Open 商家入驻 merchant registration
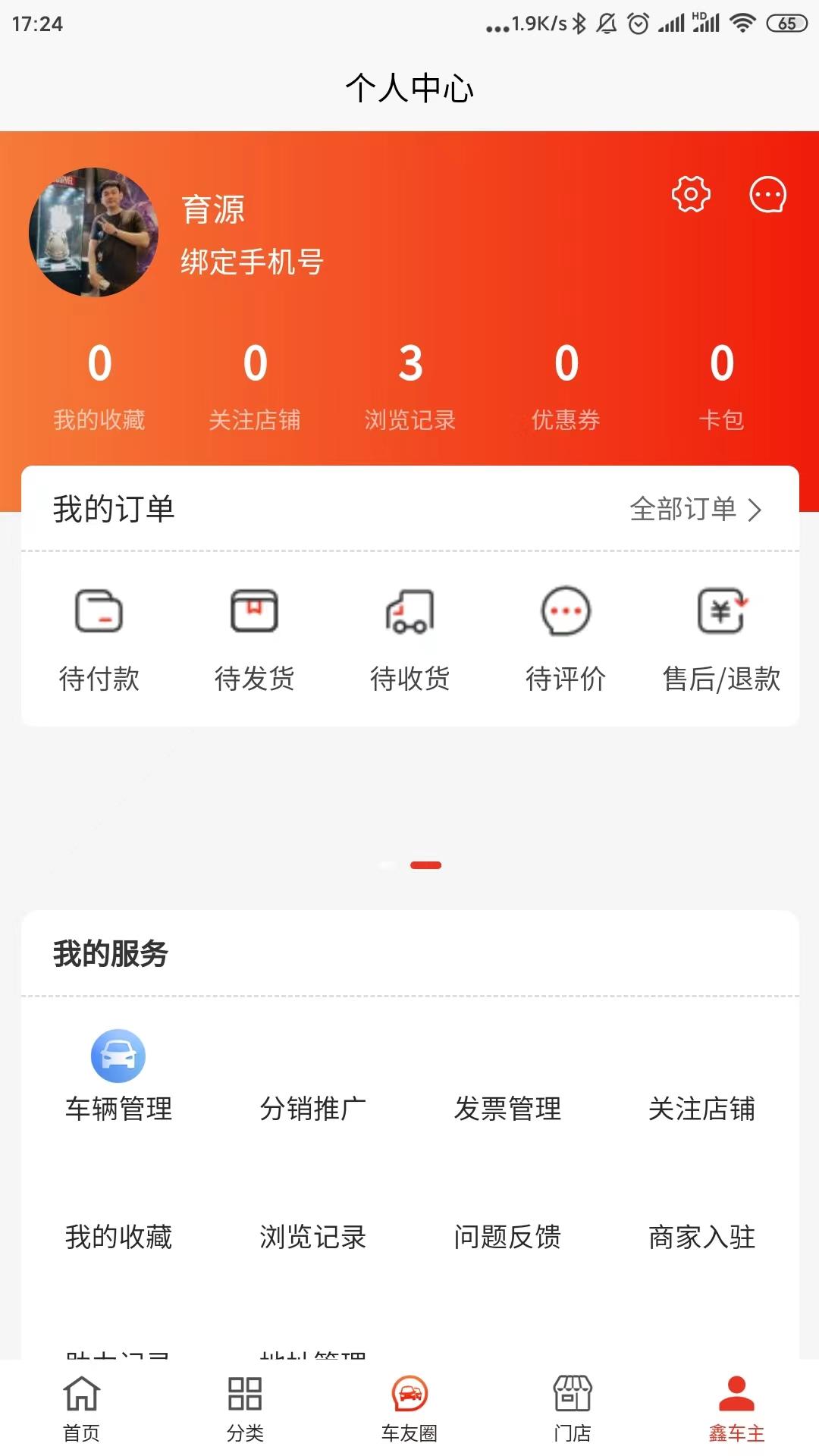 click(701, 1238)
